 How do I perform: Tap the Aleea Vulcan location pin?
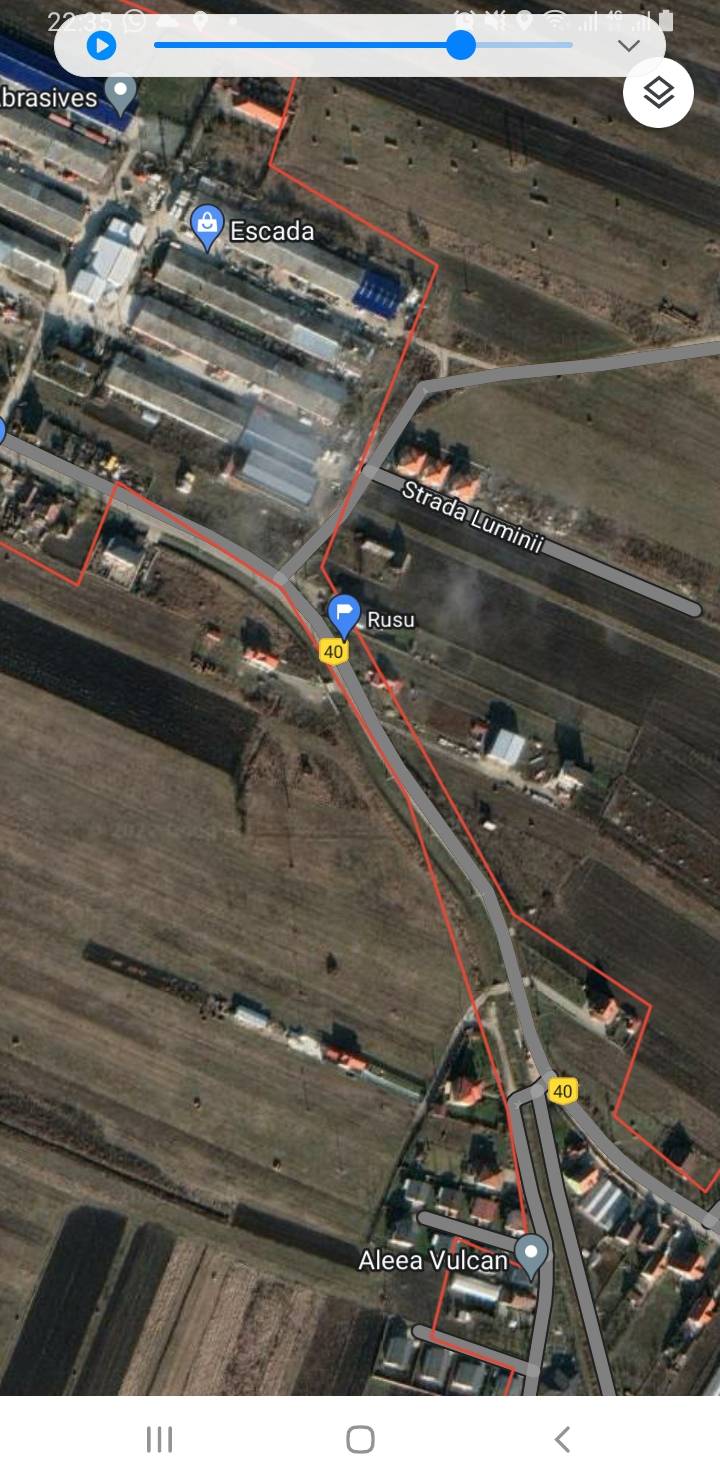click(531, 1255)
